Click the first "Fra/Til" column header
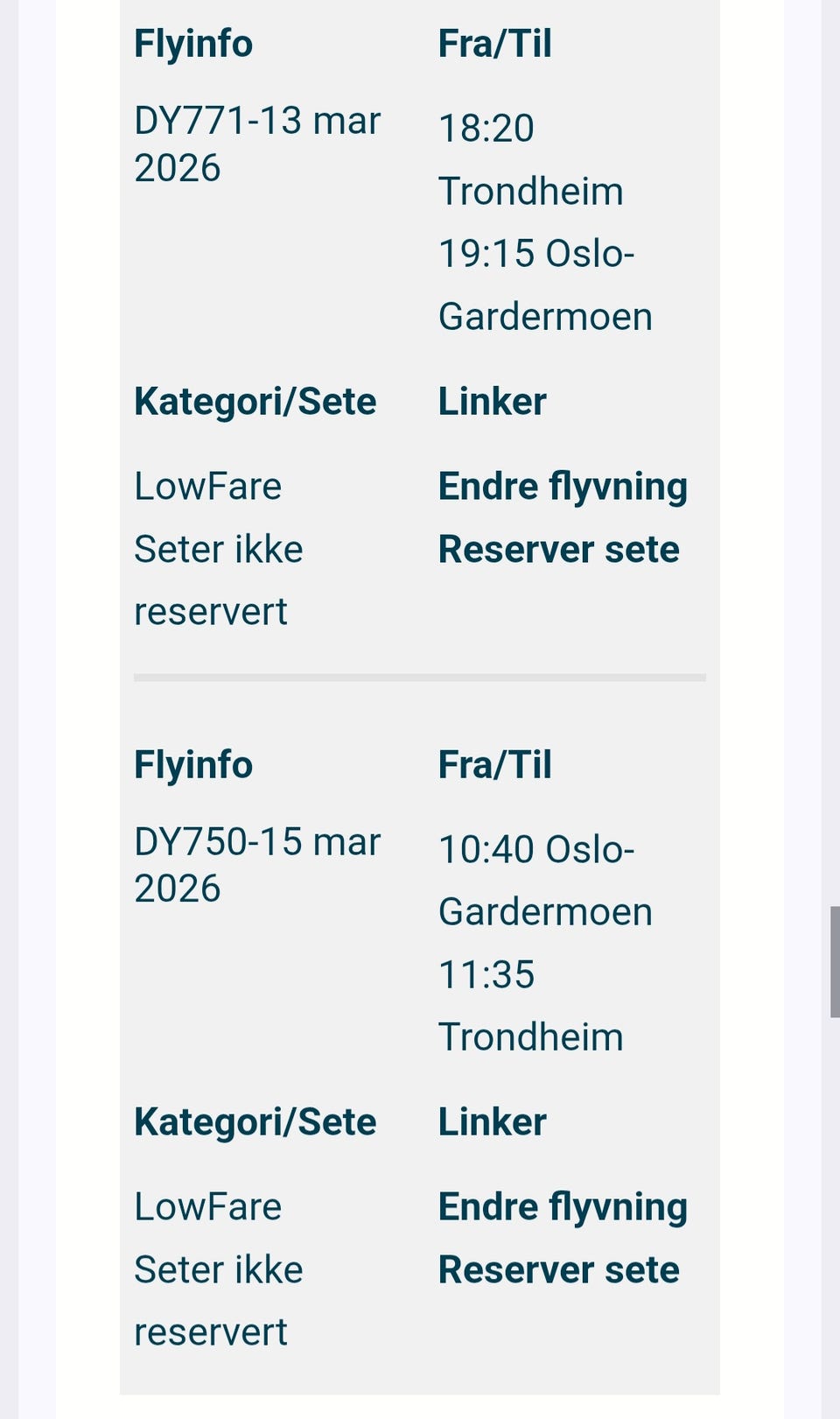 tap(495, 43)
